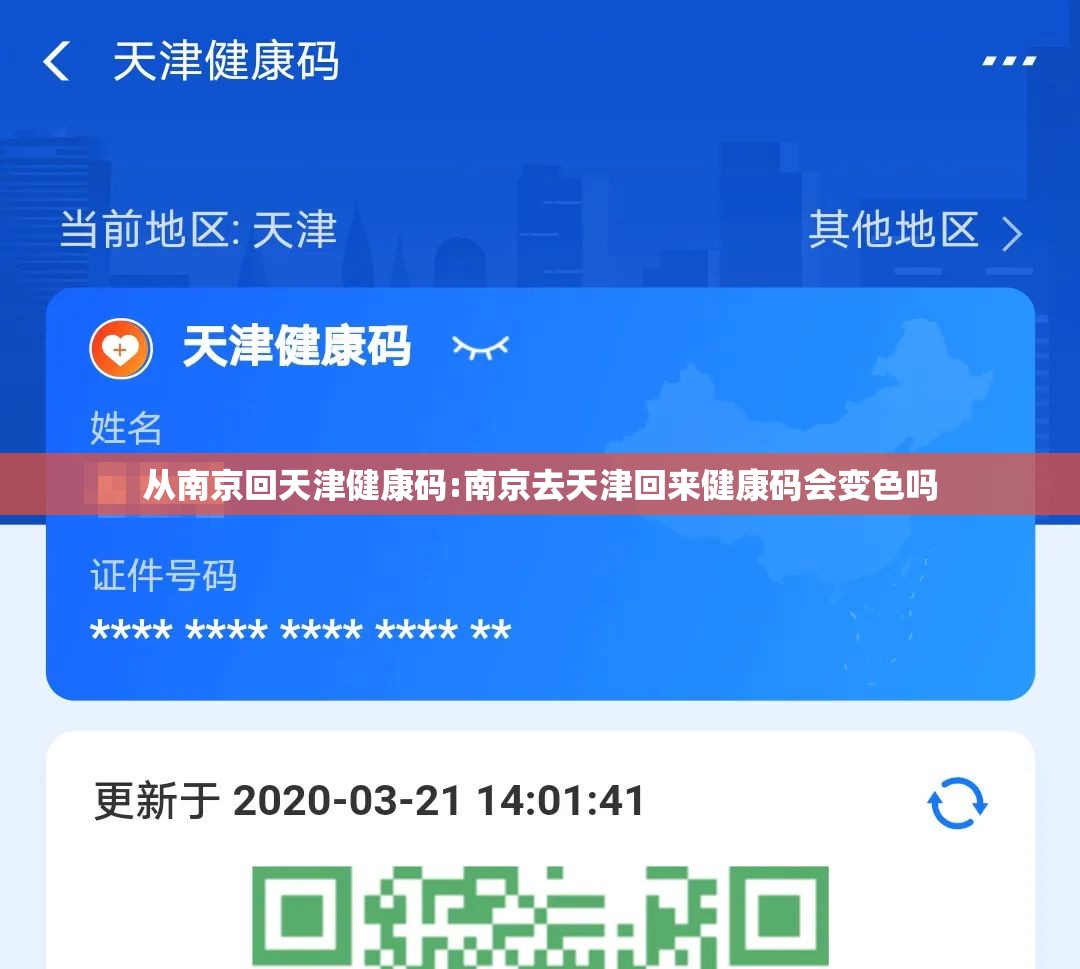
Task: Refresh the health QR code
Action: [957, 804]
